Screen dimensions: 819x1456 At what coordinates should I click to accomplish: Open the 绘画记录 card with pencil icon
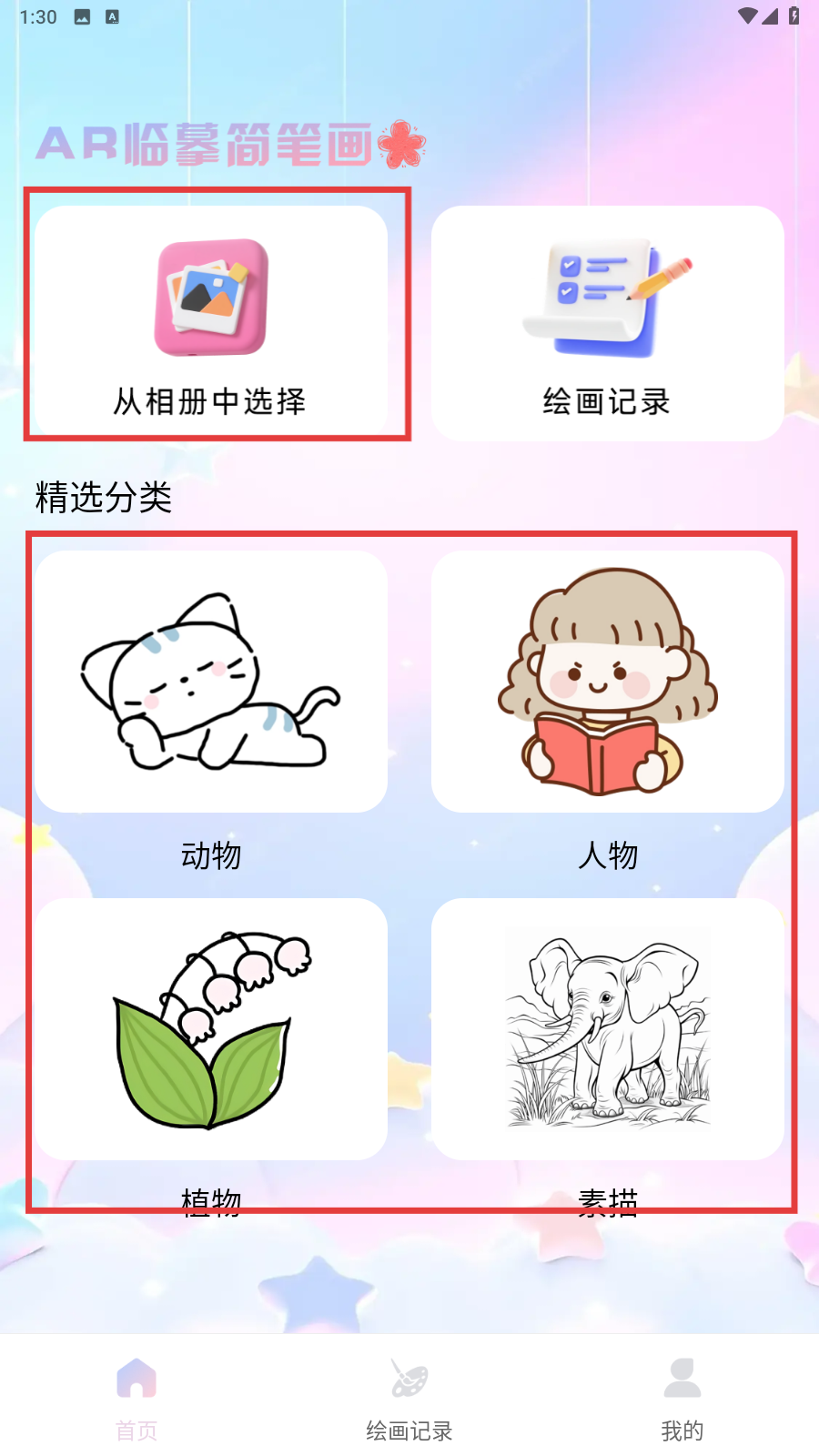[x=607, y=323]
